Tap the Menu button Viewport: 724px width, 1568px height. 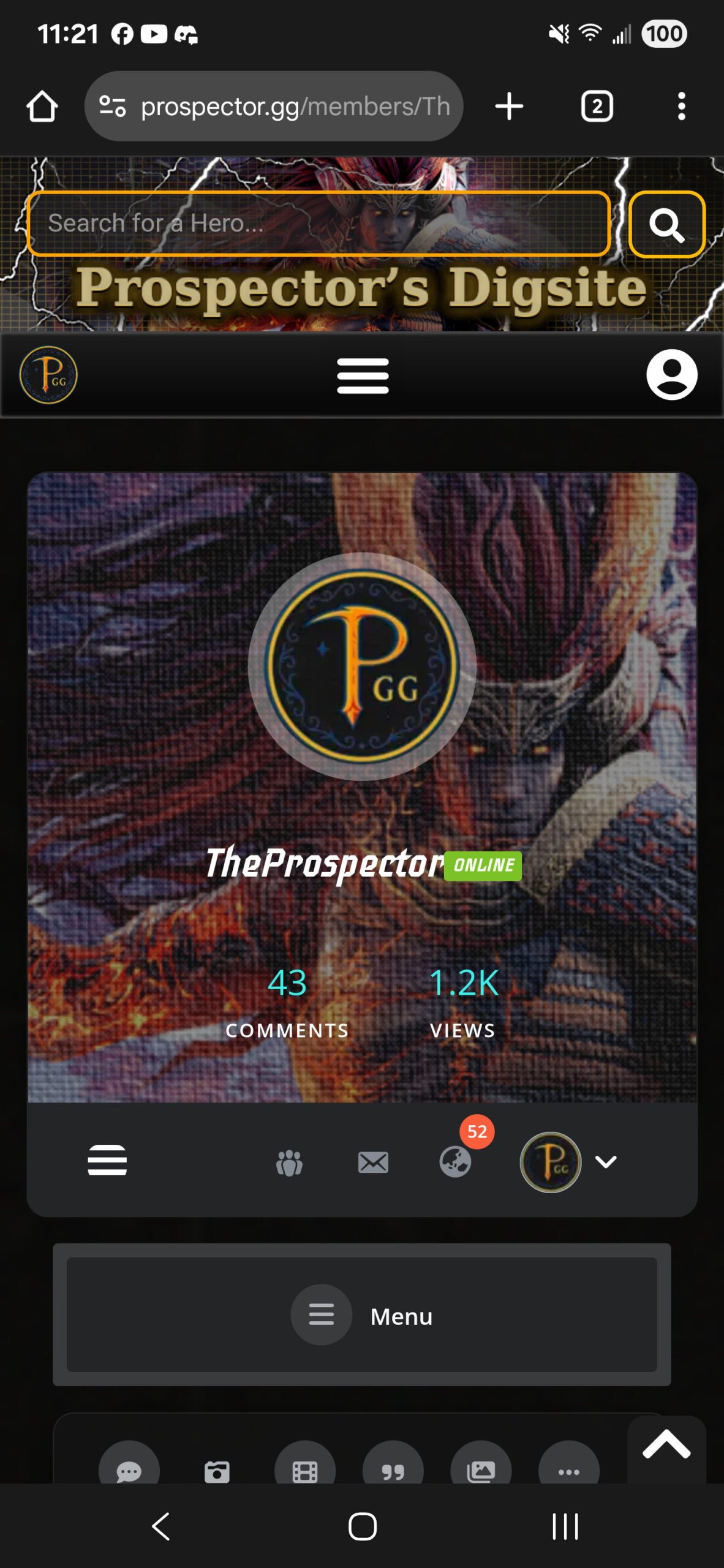click(x=362, y=1314)
